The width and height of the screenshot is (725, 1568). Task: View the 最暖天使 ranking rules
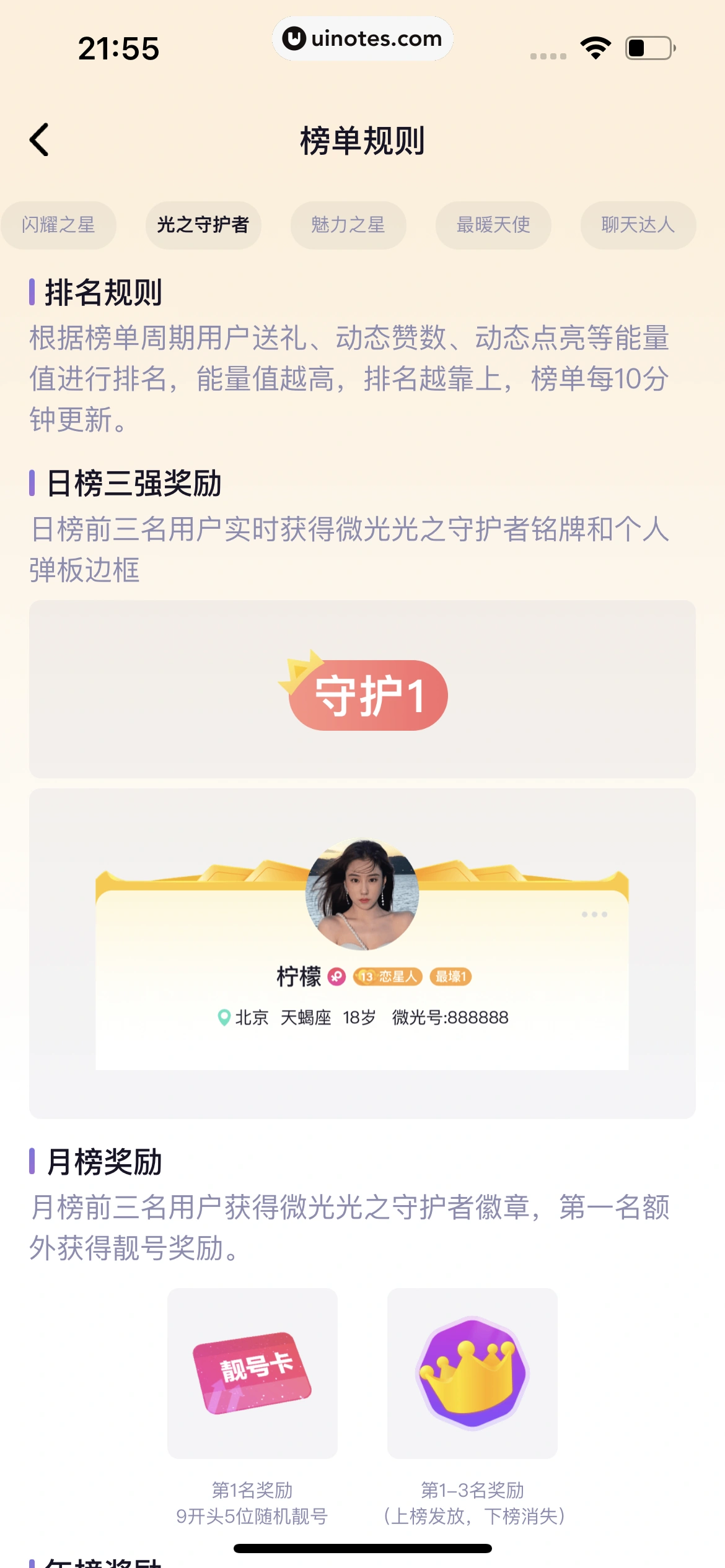coord(493,225)
